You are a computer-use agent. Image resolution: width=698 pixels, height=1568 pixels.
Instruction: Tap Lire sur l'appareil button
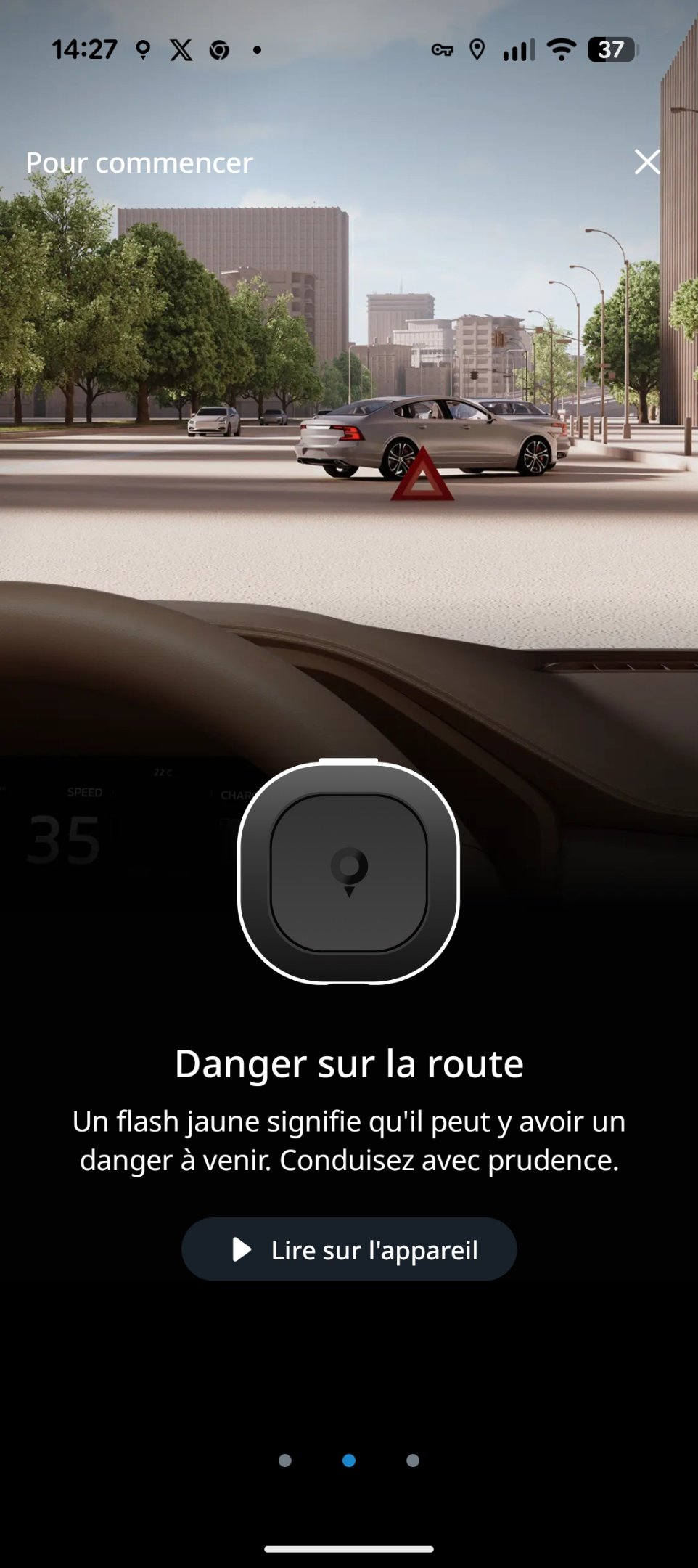[x=349, y=1249]
